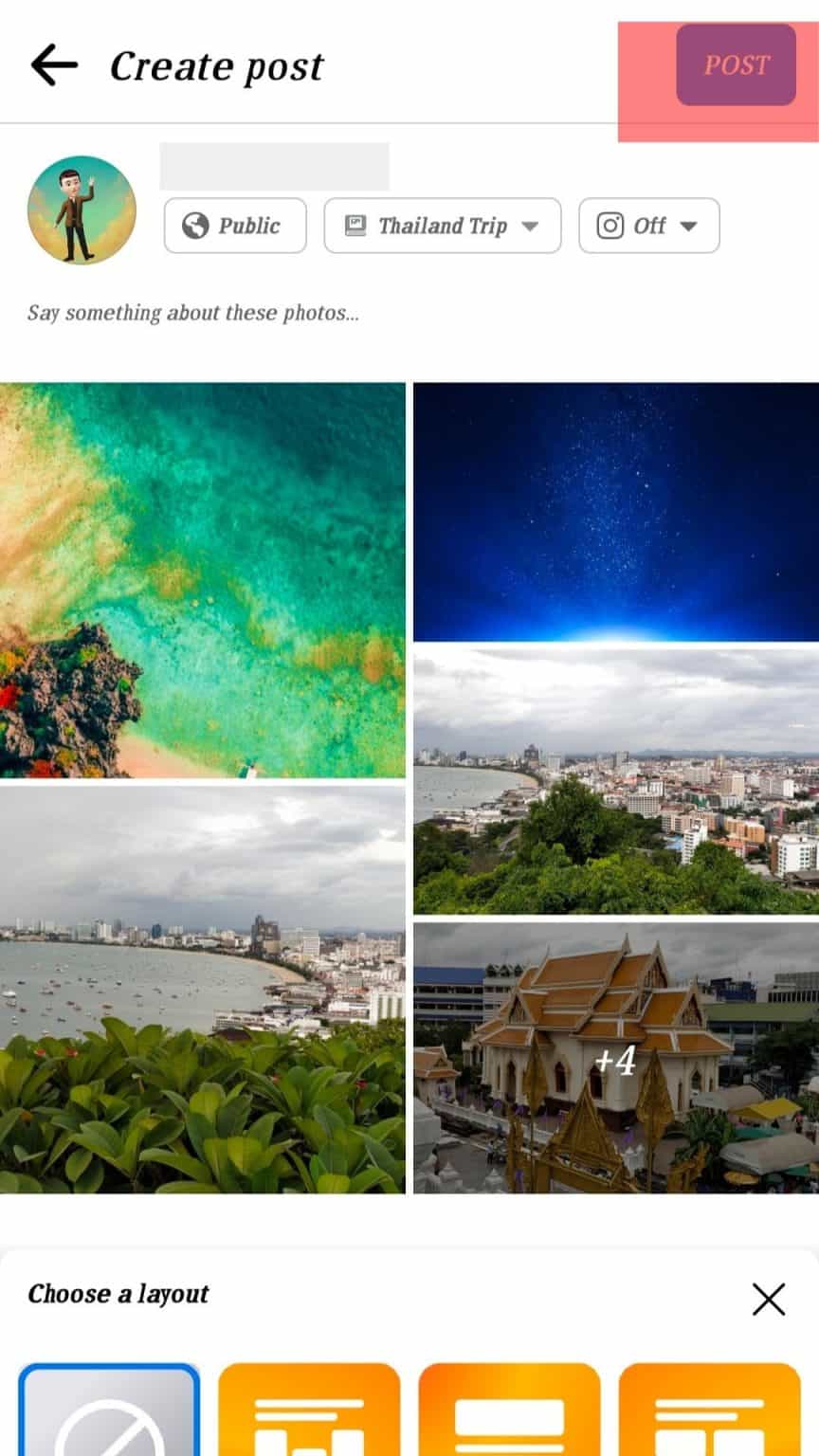Open your profile avatar picture
This screenshot has height=1456, width=819.
tap(82, 210)
